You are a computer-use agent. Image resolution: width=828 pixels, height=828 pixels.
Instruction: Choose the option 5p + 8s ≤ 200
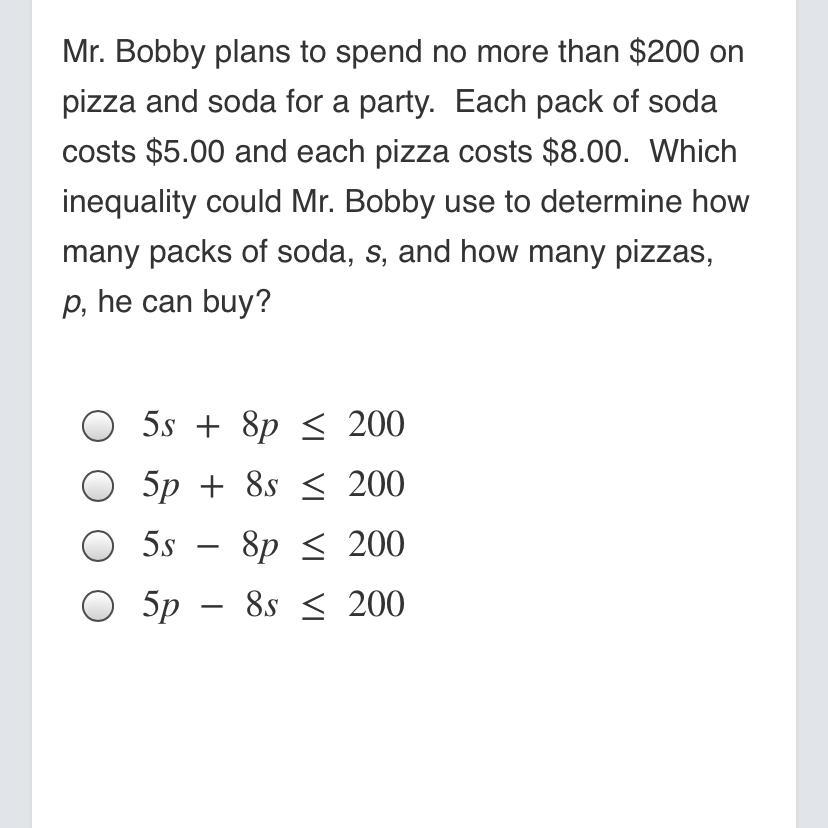click(98, 487)
